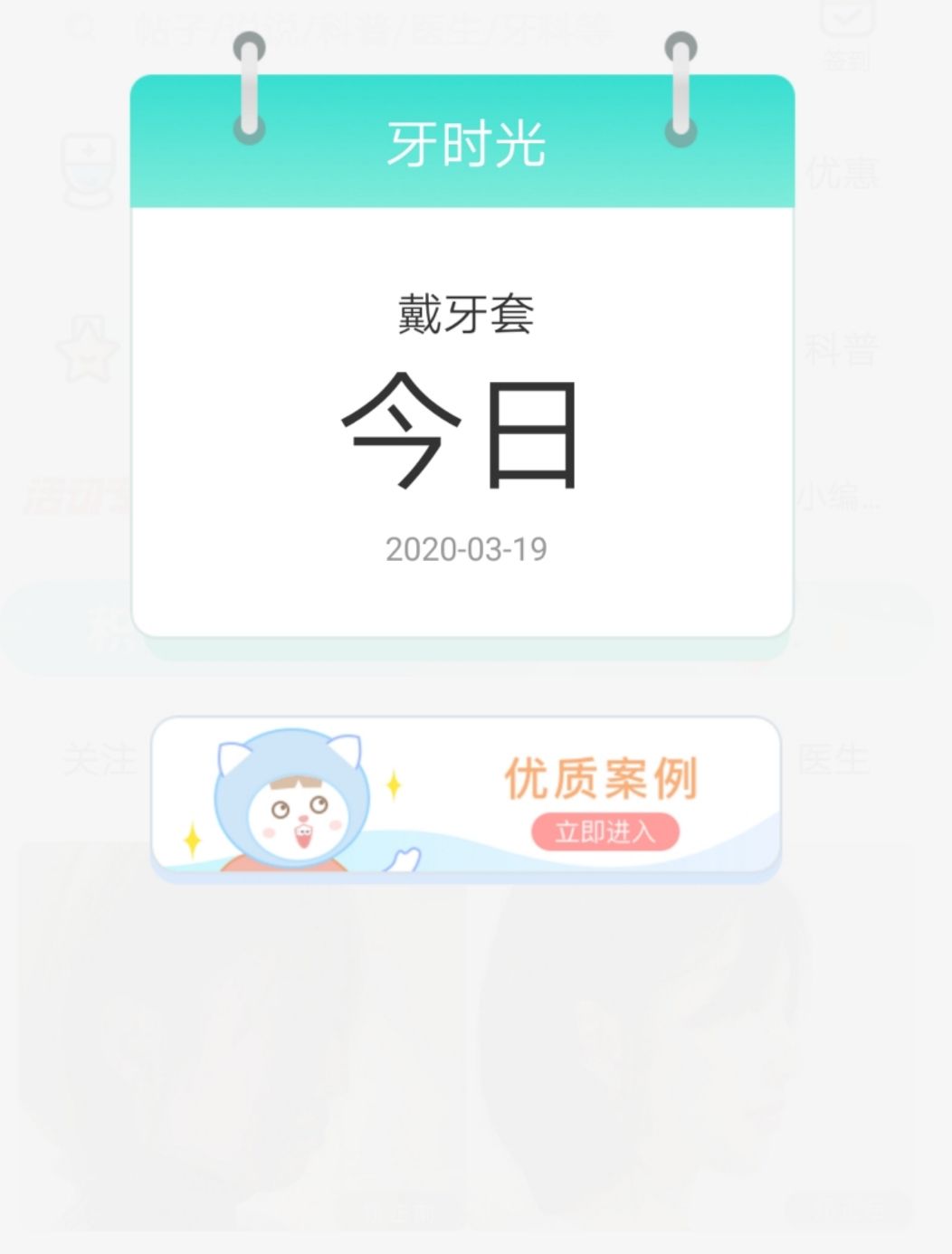Tap the 立即进入 button
This screenshot has height=1254, width=952.
click(x=605, y=831)
